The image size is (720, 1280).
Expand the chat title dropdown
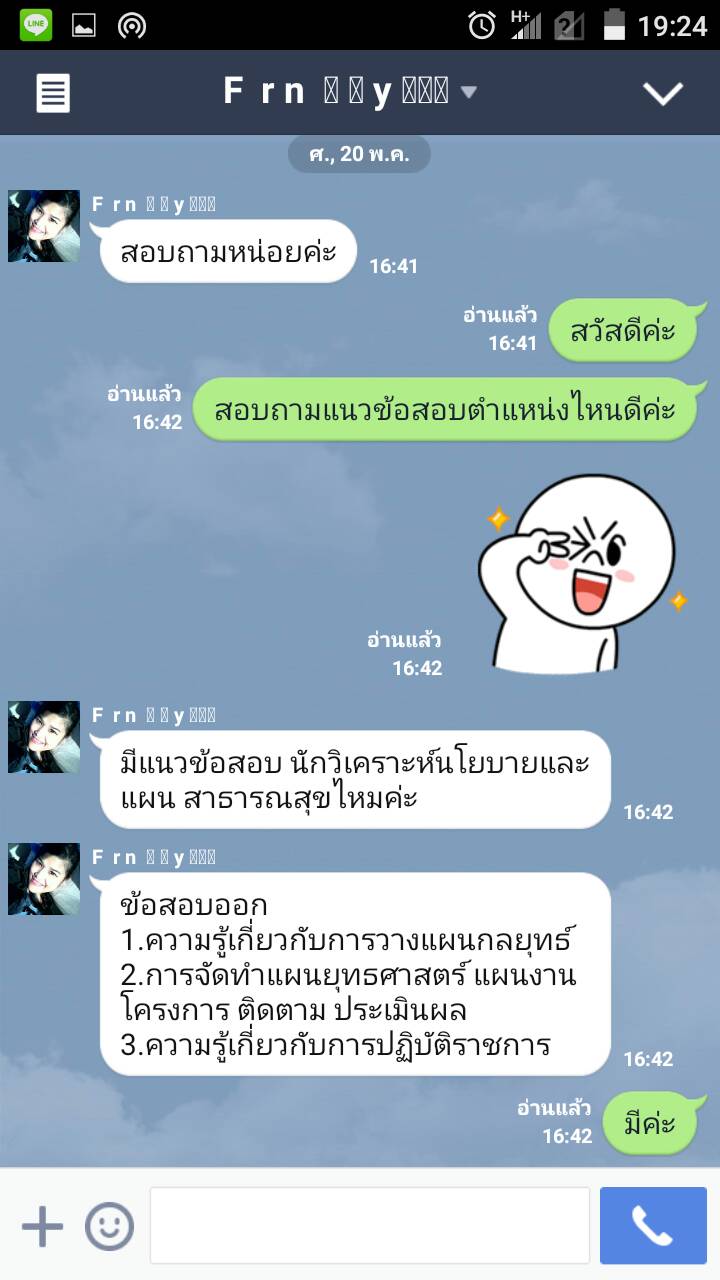click(468, 93)
